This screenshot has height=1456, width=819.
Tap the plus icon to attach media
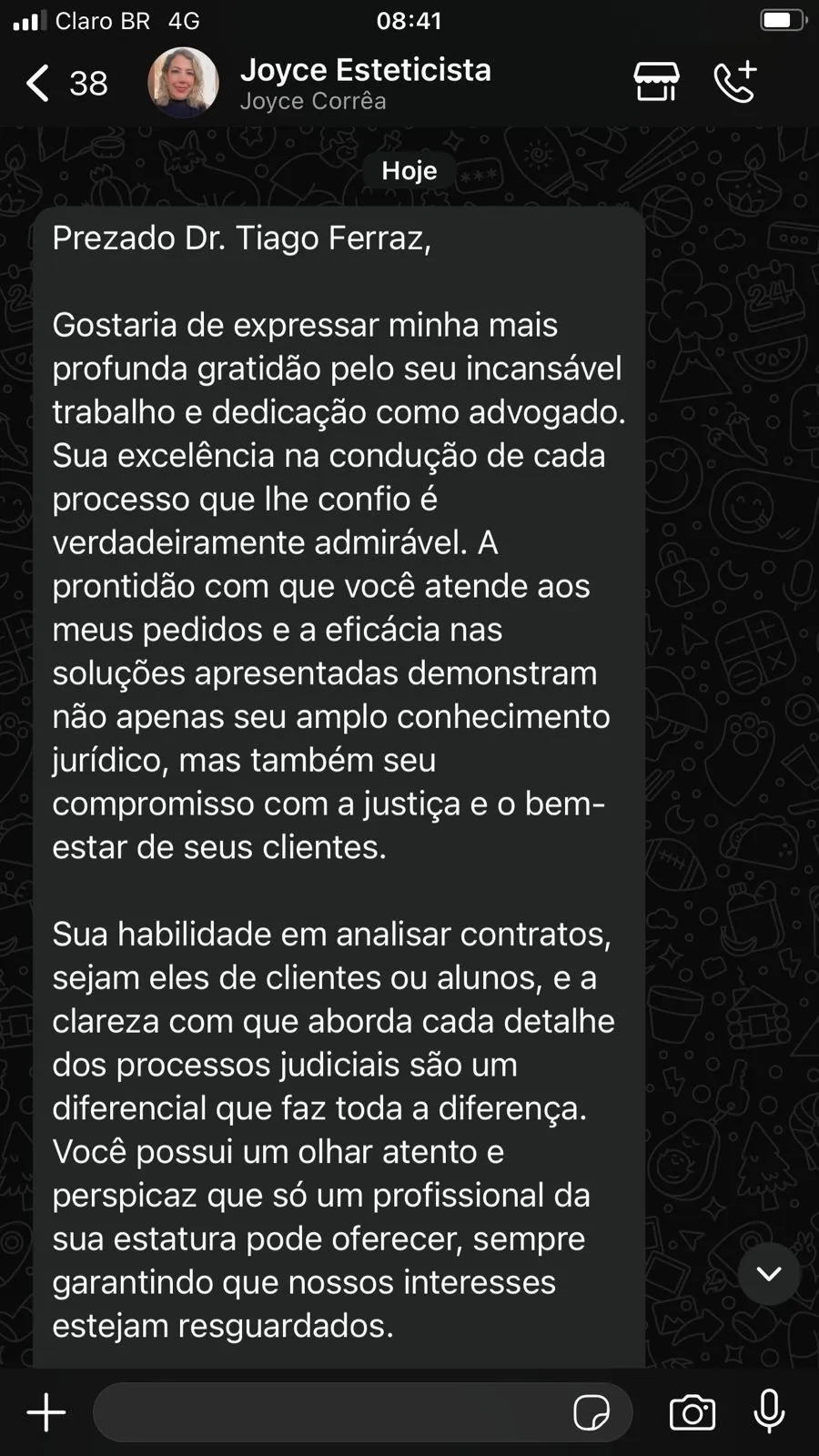point(45,1411)
